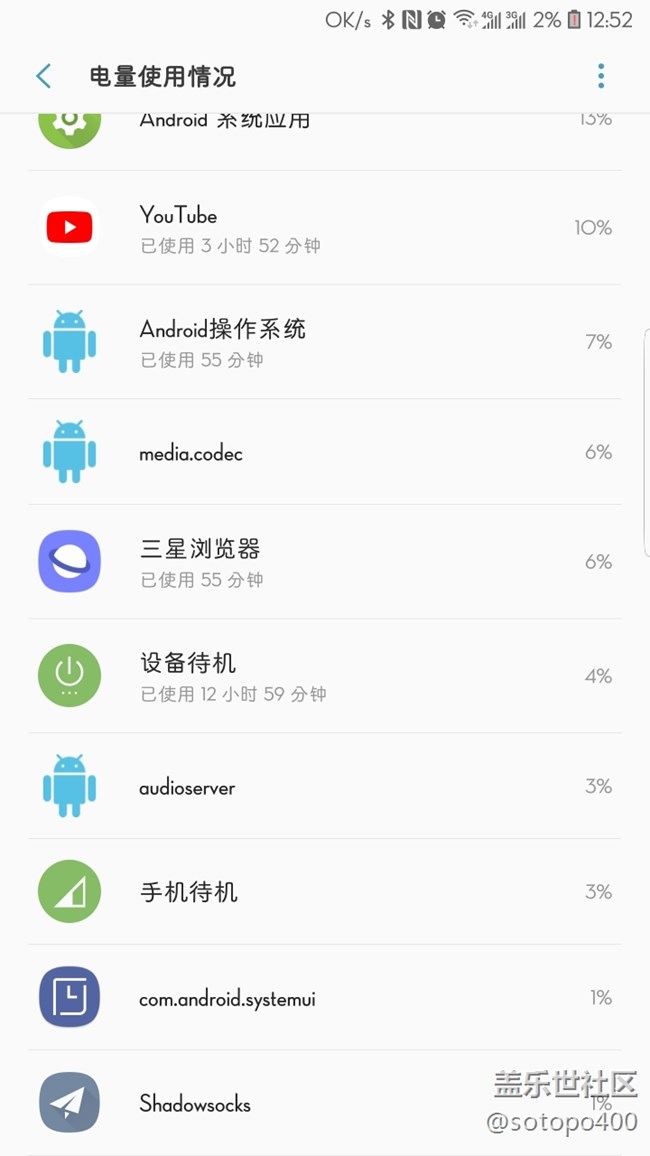
Task: View 手机待机 battery details
Action: click(324, 891)
